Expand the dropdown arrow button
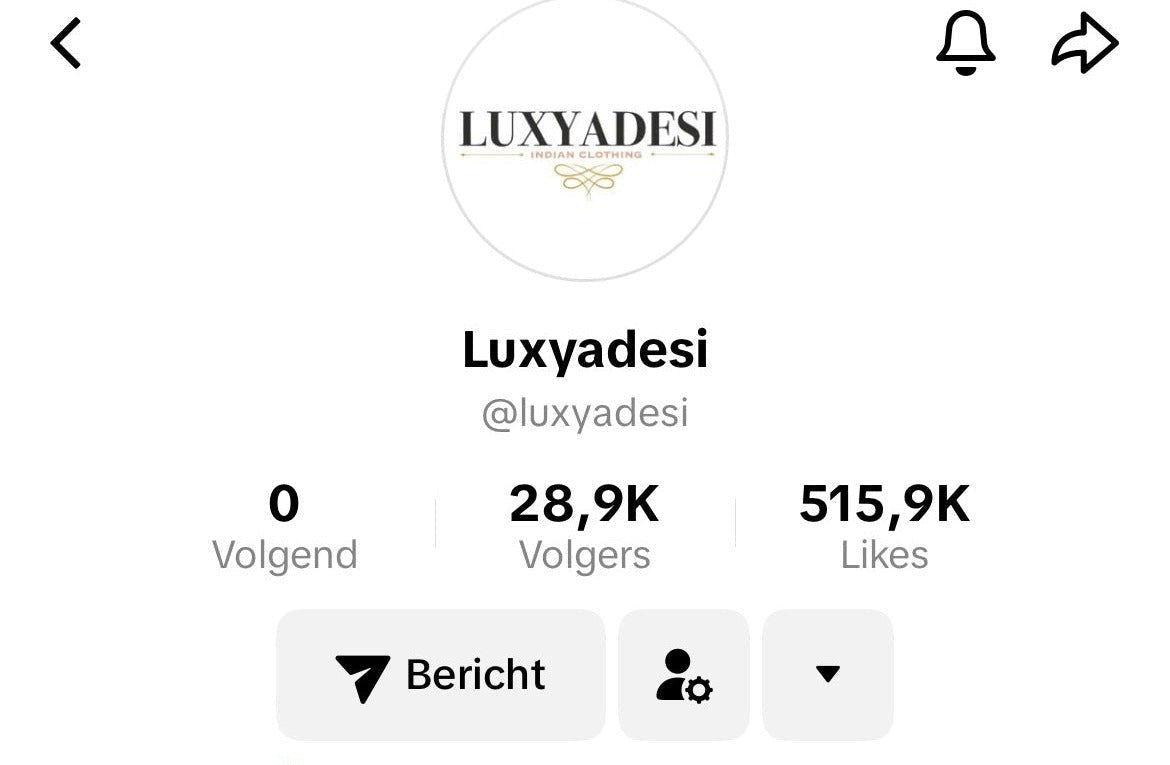1170x765 pixels. coord(827,675)
